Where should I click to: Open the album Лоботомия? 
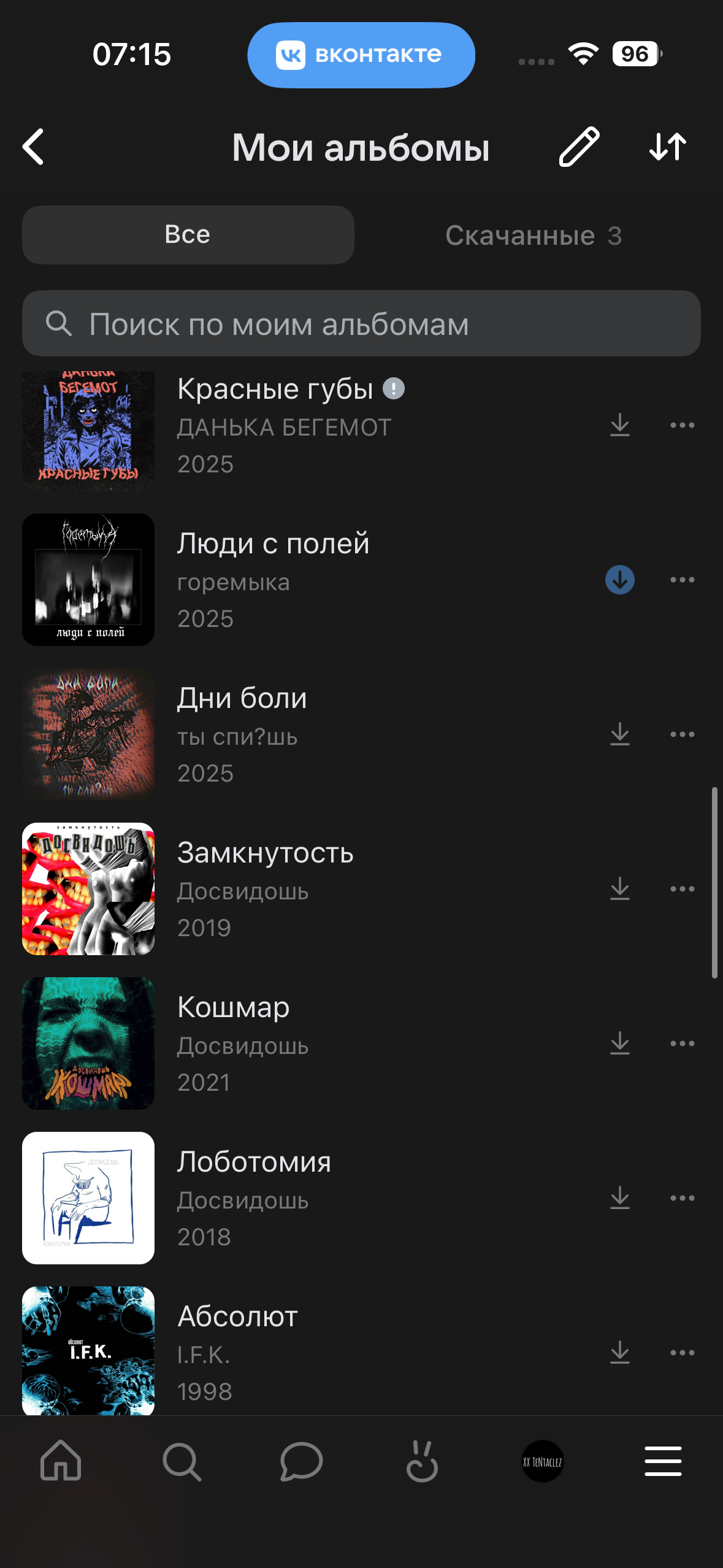(254, 1163)
